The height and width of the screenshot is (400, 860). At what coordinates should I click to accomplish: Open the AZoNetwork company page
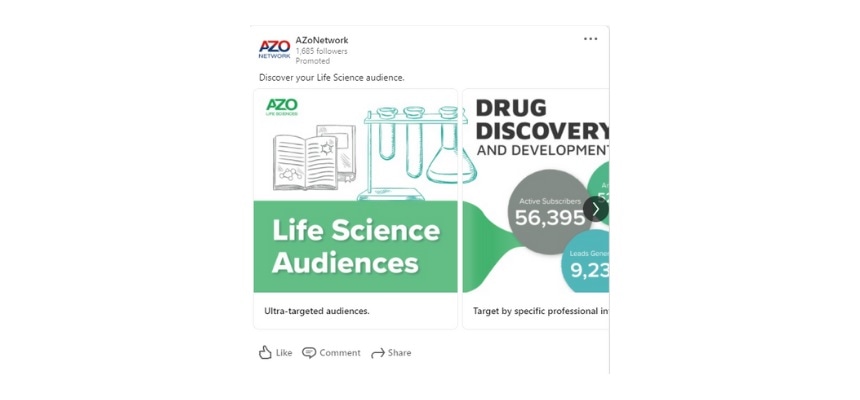322,40
